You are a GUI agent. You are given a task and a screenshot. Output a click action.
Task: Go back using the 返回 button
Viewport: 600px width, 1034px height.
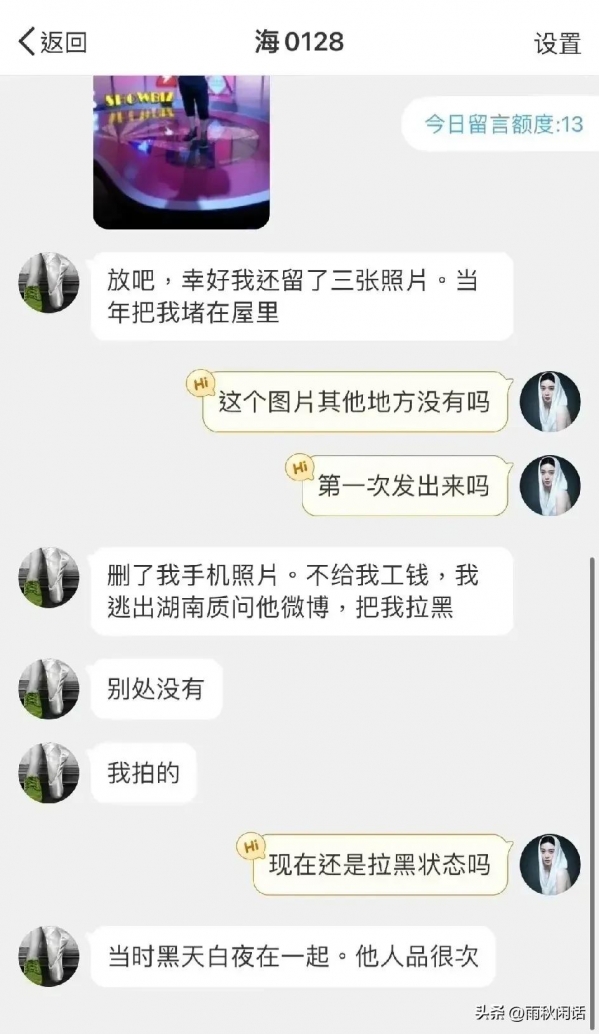pyautogui.click(x=52, y=42)
